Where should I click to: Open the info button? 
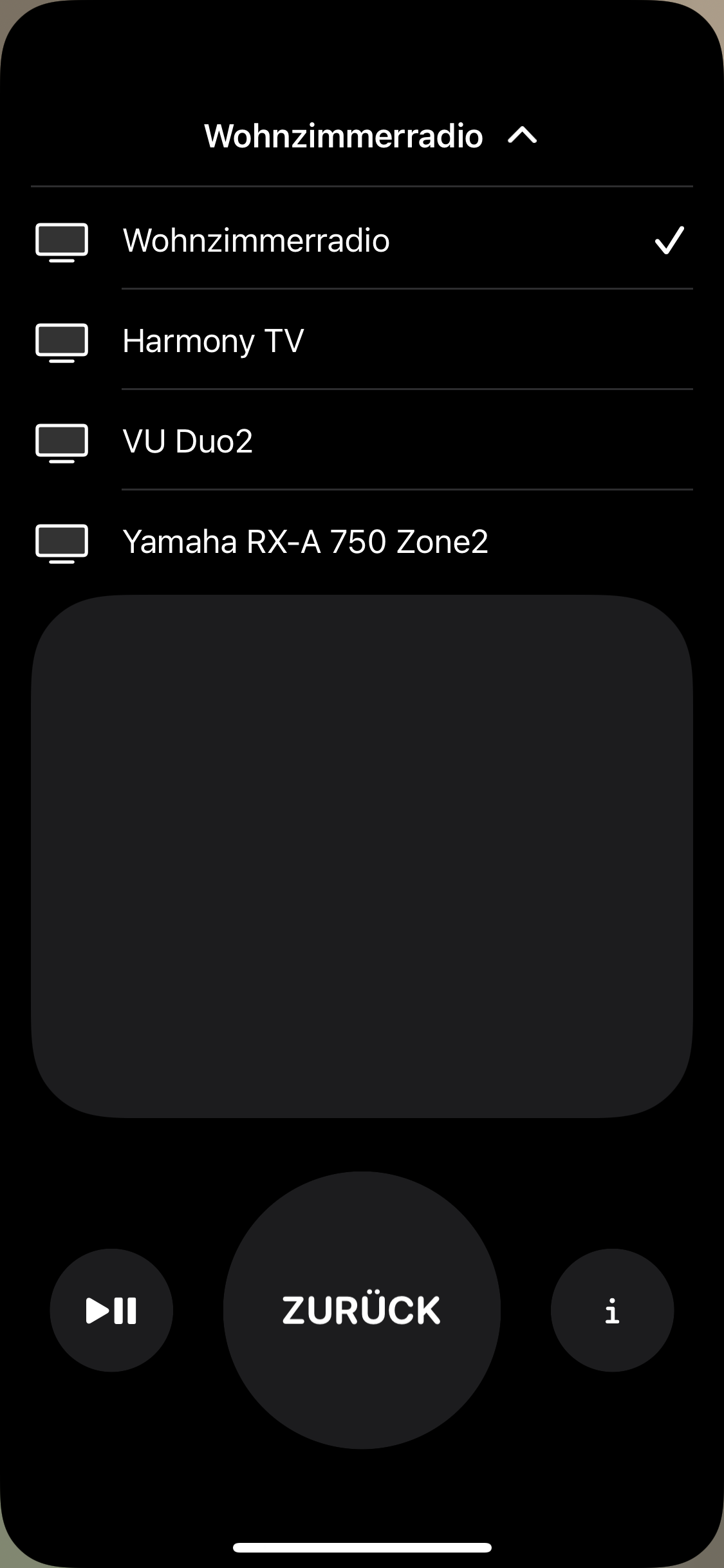click(612, 1311)
